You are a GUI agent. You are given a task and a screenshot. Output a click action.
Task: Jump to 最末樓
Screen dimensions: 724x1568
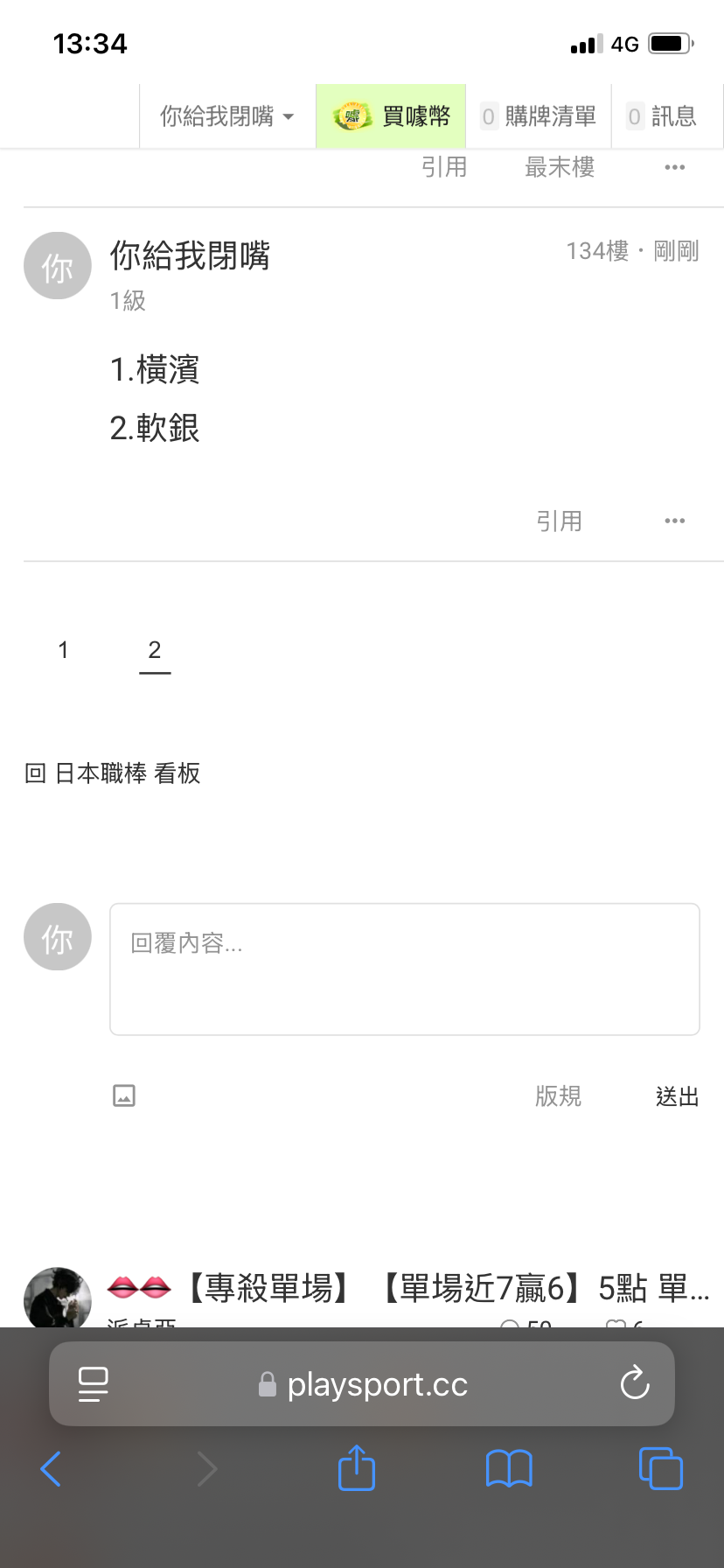tap(560, 167)
